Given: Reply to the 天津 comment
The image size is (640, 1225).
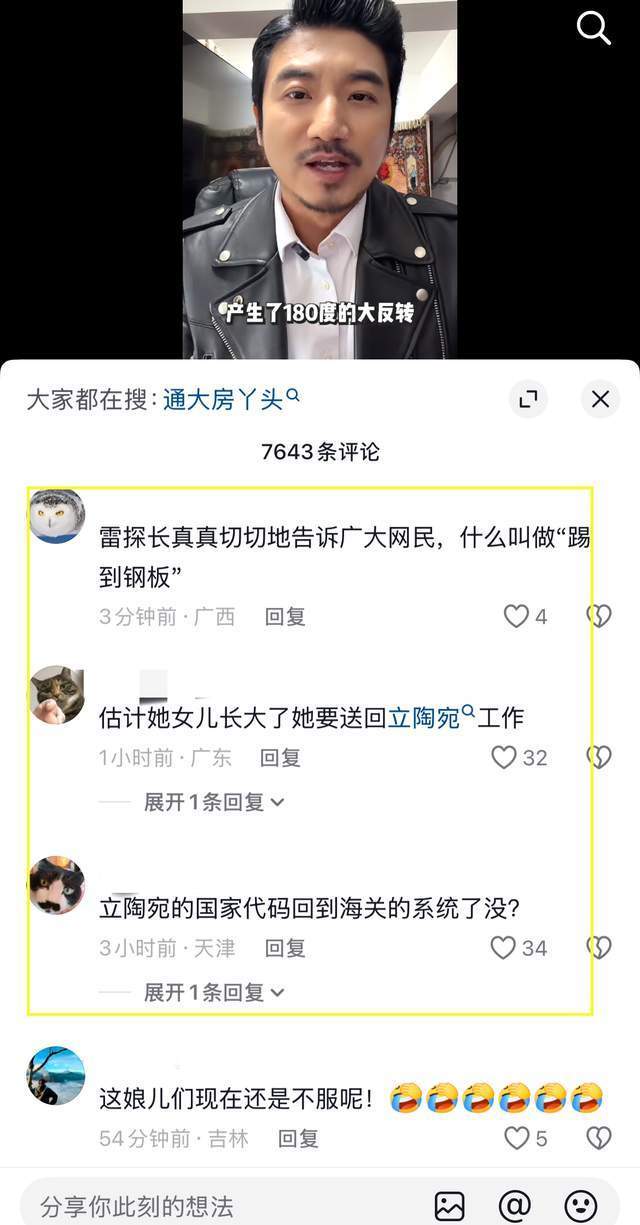Looking at the screenshot, I should click(x=285, y=948).
